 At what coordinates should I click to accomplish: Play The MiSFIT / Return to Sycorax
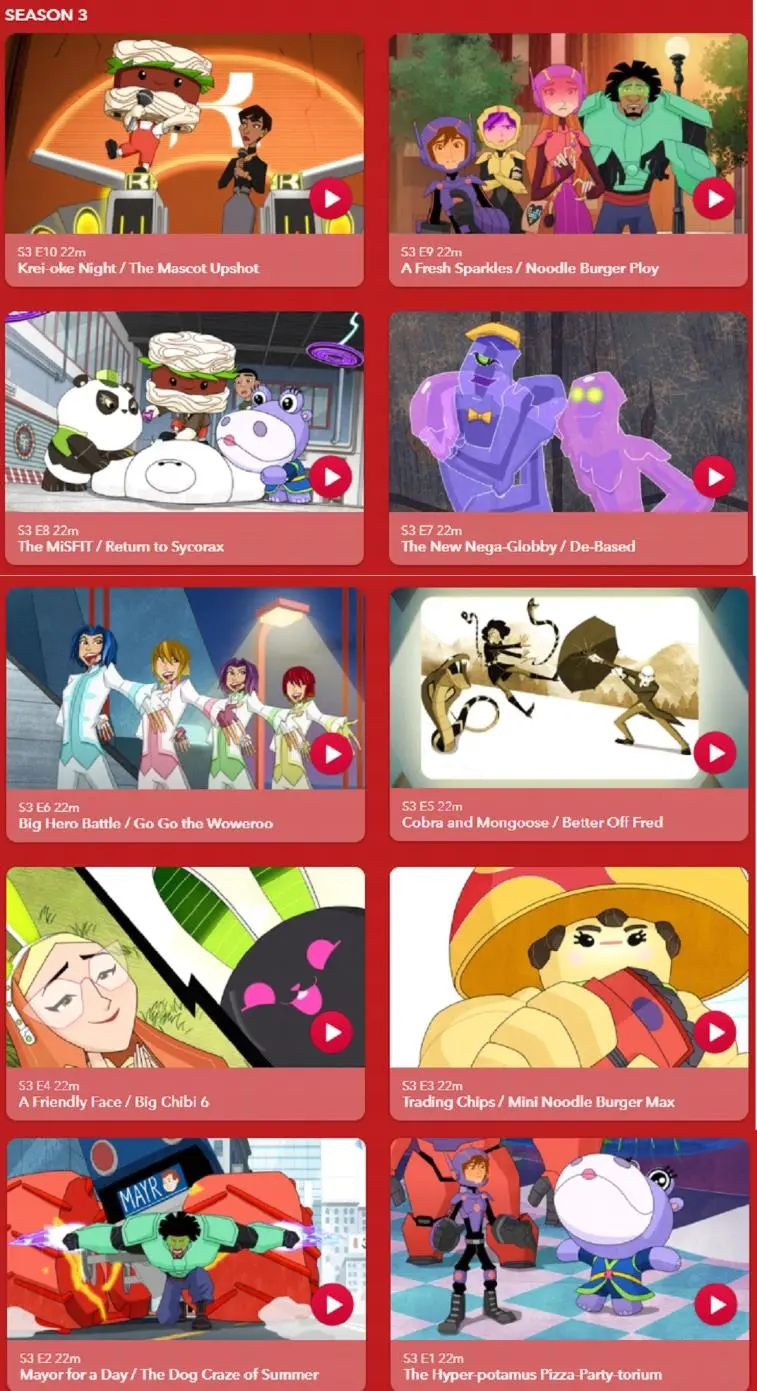330,477
